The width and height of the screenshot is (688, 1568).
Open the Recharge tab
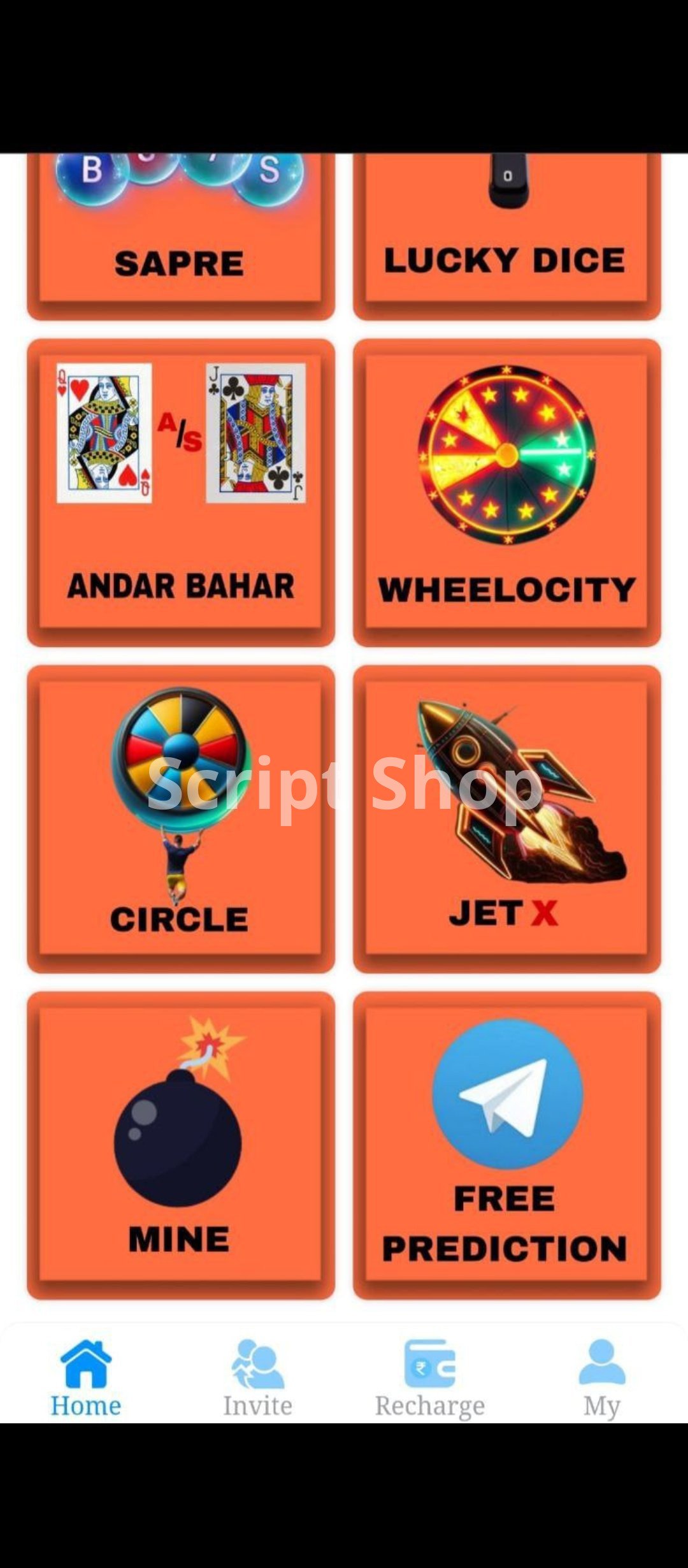point(430,1378)
